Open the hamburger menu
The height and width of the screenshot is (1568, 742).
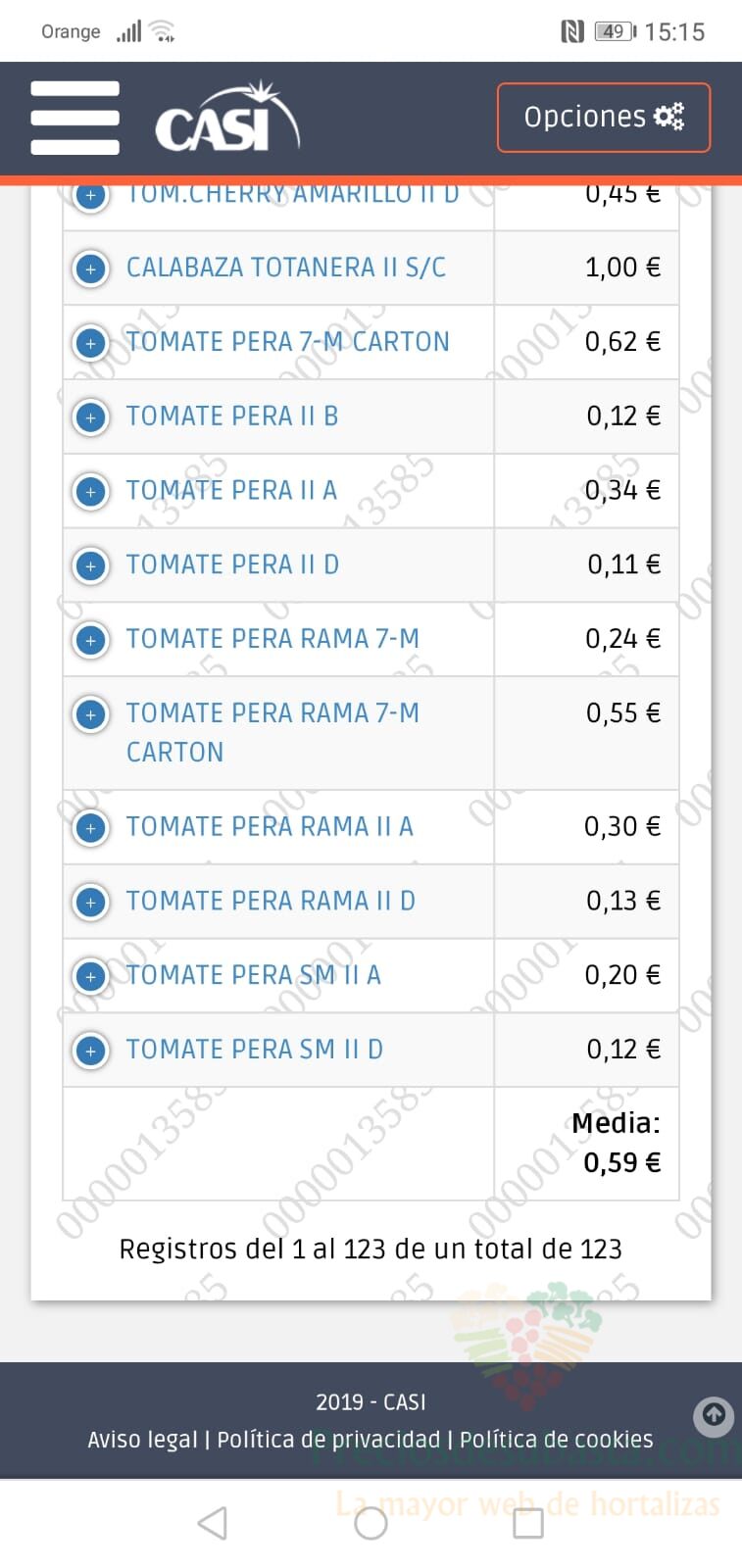[x=74, y=118]
